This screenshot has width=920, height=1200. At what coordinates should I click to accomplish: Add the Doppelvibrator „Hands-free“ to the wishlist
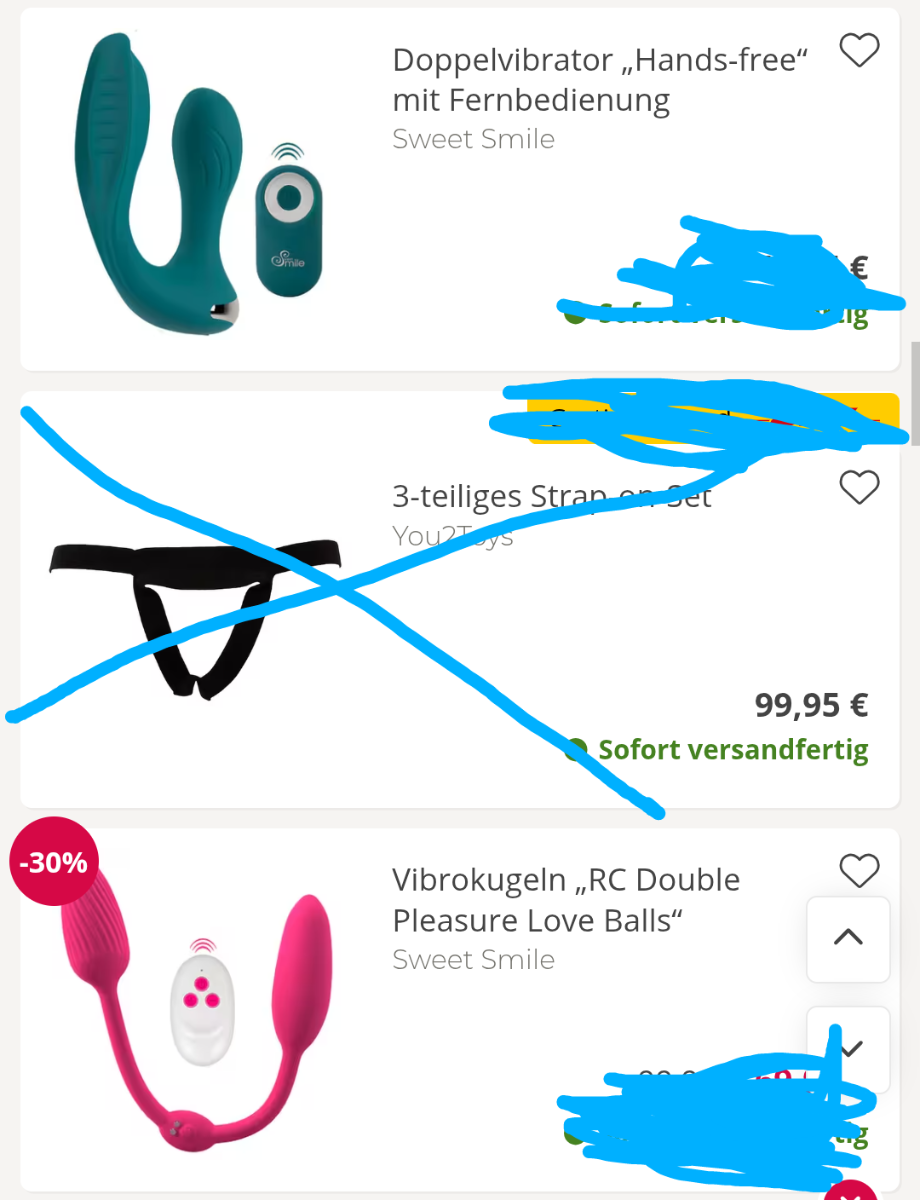(858, 50)
